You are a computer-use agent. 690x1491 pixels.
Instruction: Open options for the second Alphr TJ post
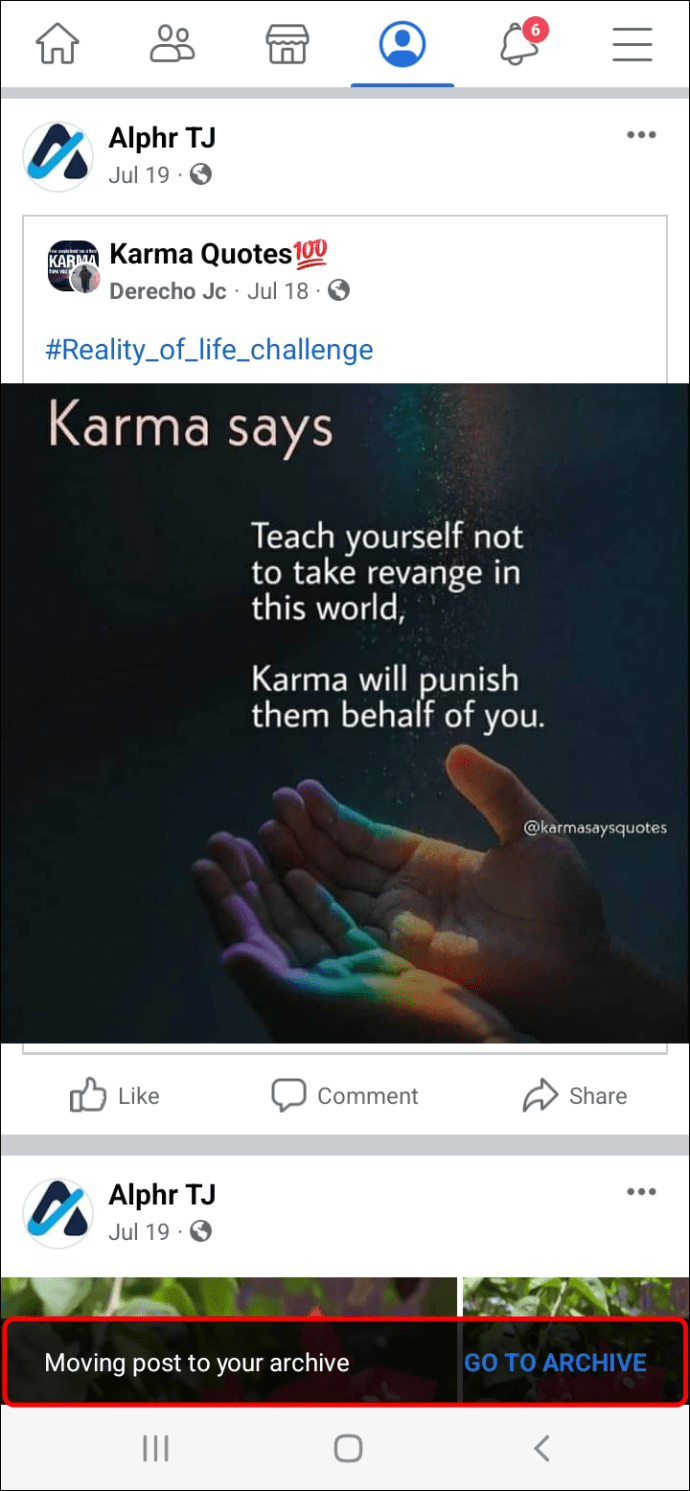(641, 1192)
